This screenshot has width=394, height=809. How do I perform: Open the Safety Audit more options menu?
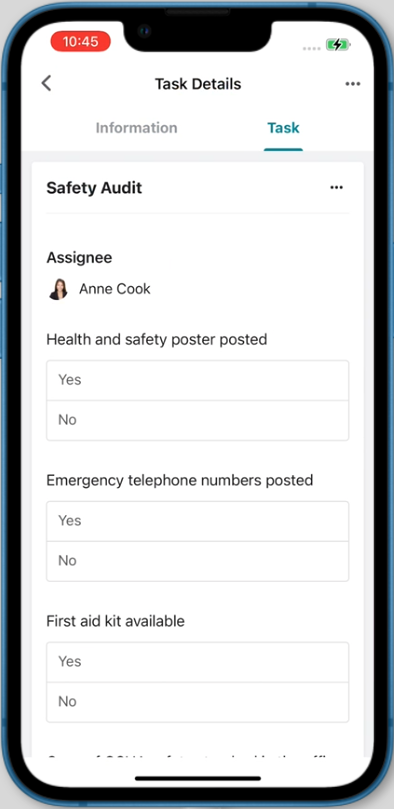point(336,188)
